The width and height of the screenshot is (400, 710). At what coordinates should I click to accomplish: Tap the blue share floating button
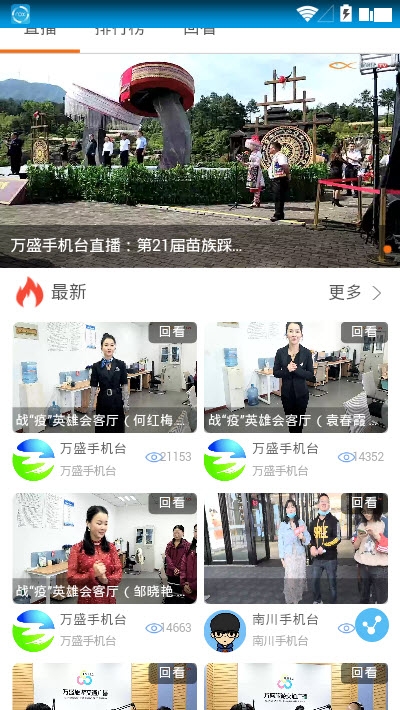point(372,625)
